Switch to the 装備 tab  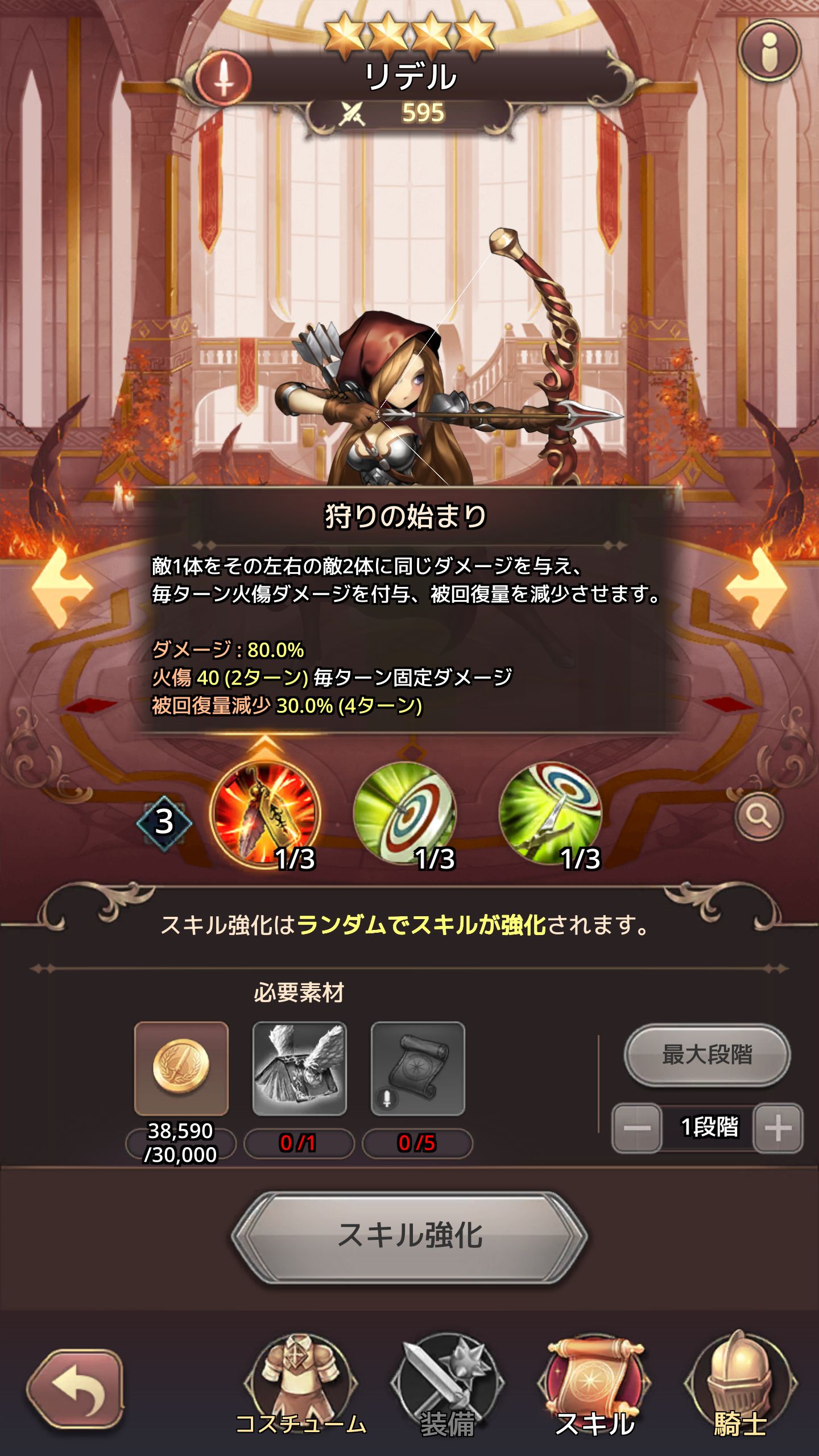click(x=447, y=1388)
